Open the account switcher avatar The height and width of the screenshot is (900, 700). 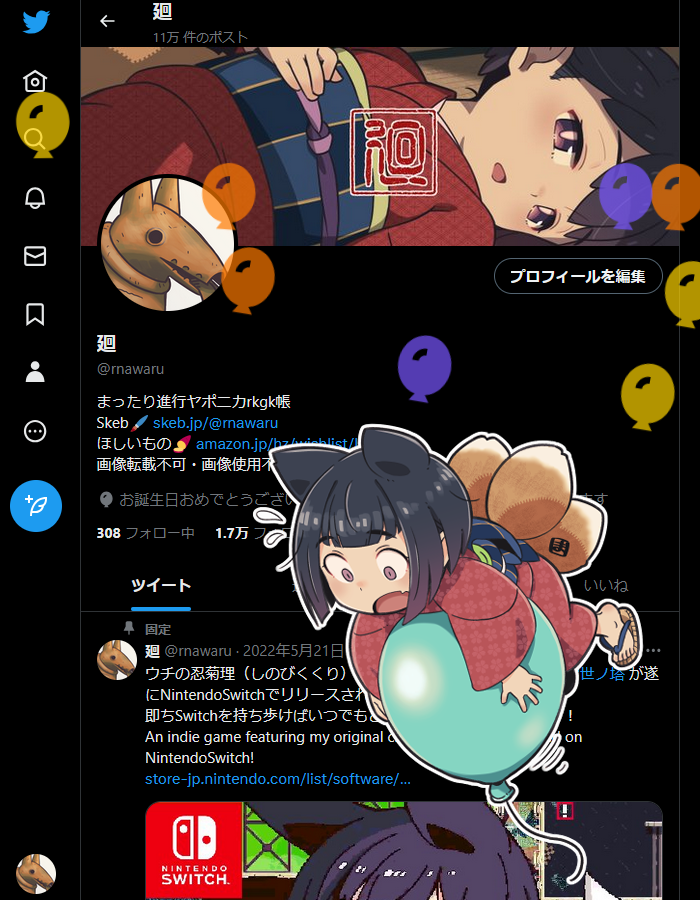click(36, 873)
